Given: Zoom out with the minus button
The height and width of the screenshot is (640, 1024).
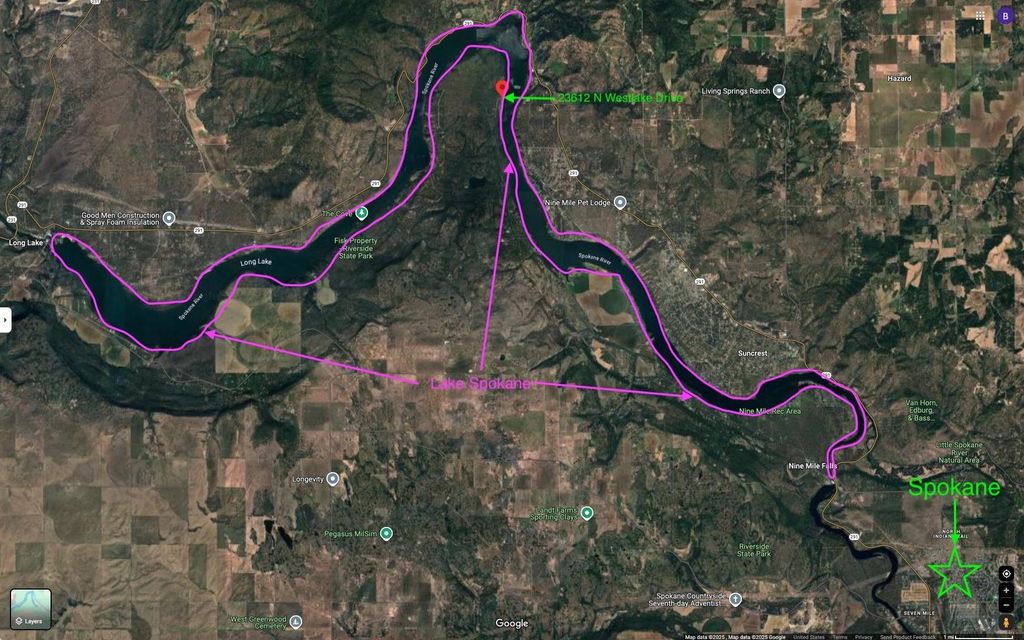Looking at the screenshot, I should (1006, 605).
